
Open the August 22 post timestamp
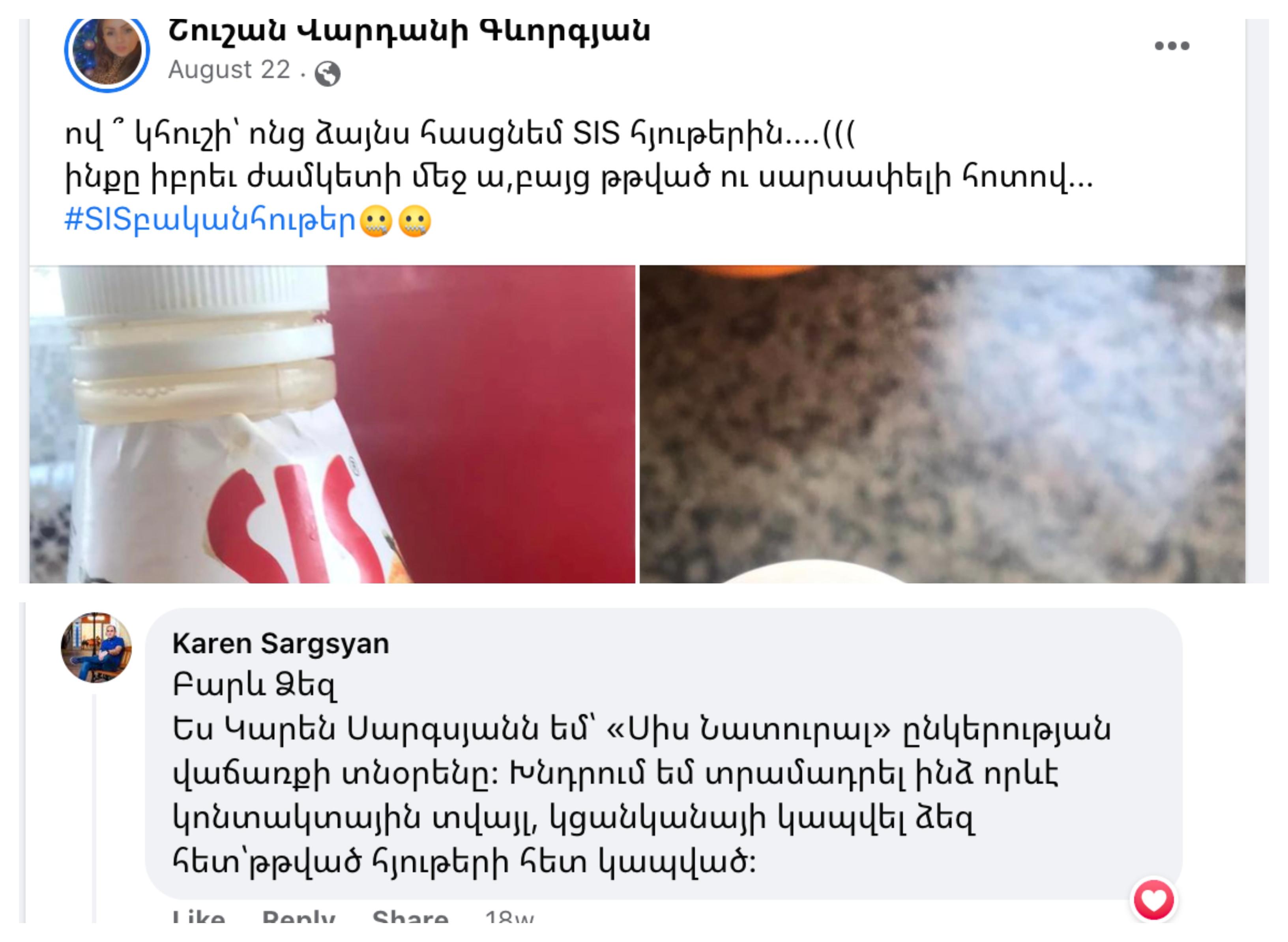[229, 70]
